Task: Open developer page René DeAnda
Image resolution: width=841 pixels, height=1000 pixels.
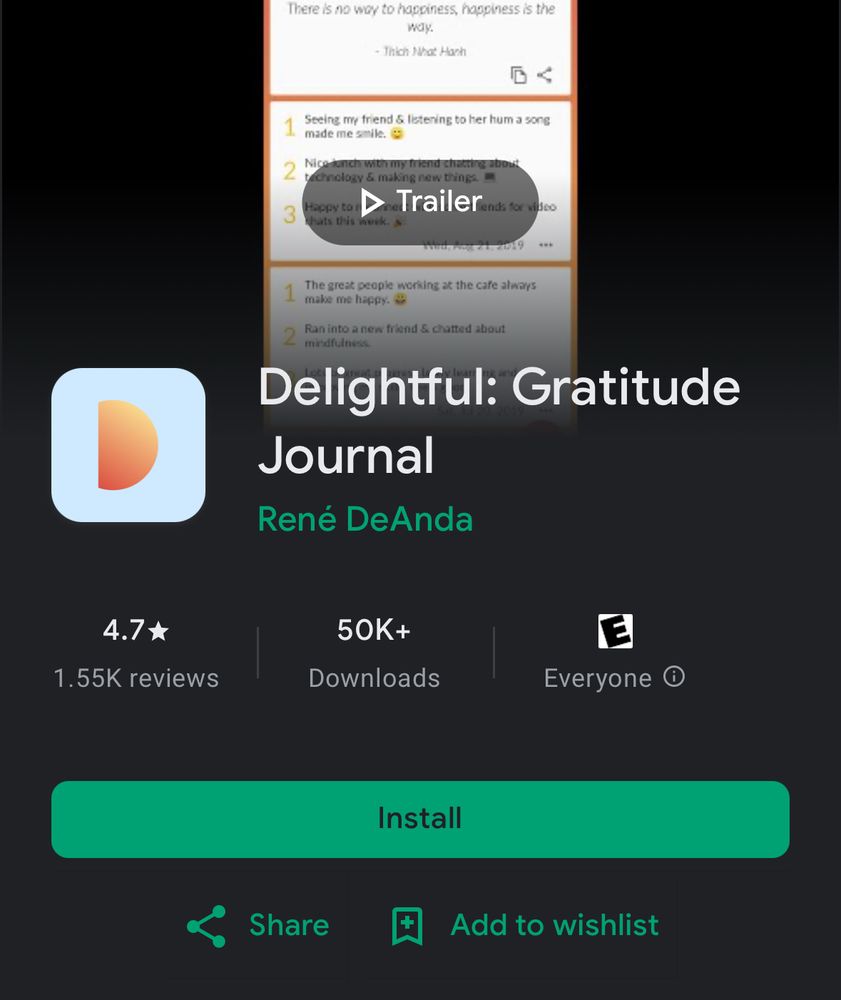Action: 367,519
